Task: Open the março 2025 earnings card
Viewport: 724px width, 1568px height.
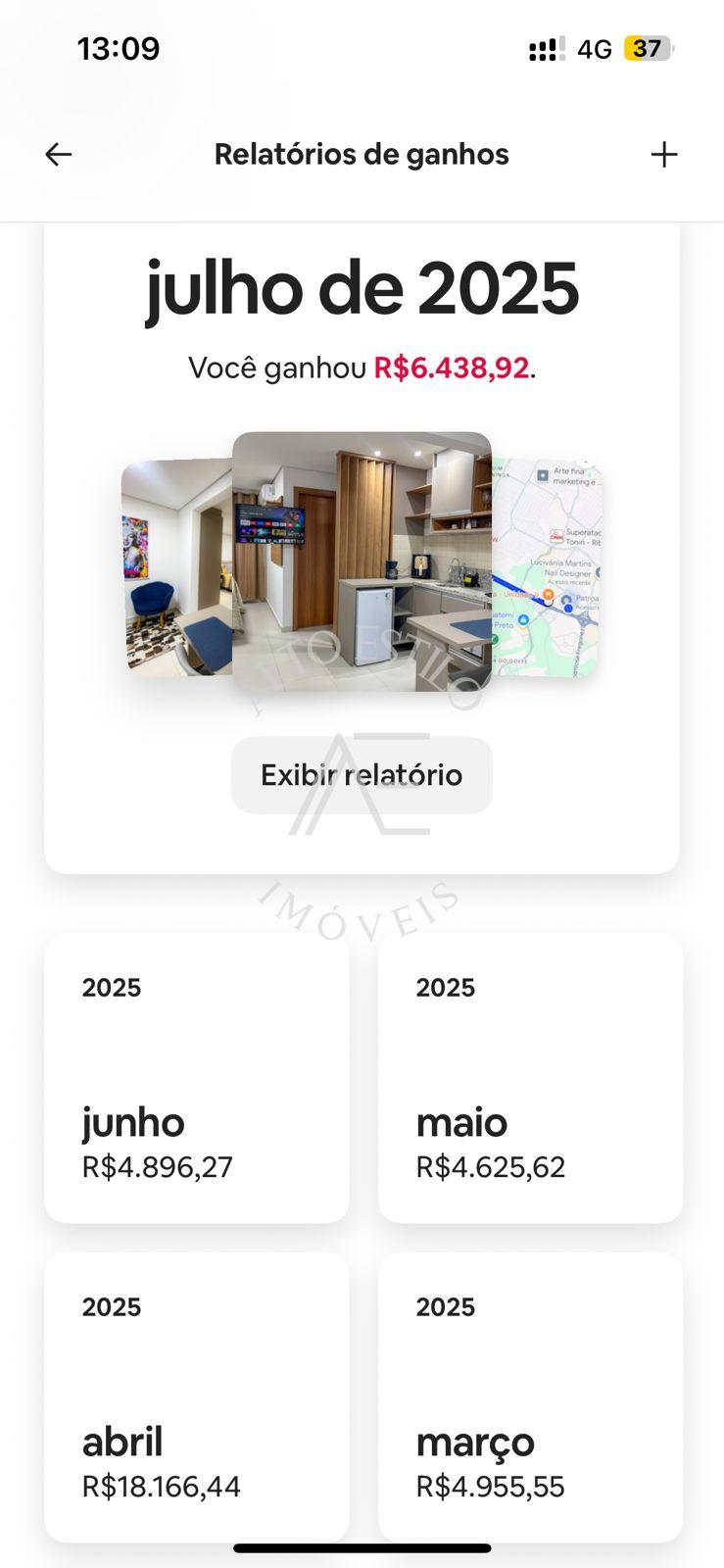Action: coord(530,1397)
